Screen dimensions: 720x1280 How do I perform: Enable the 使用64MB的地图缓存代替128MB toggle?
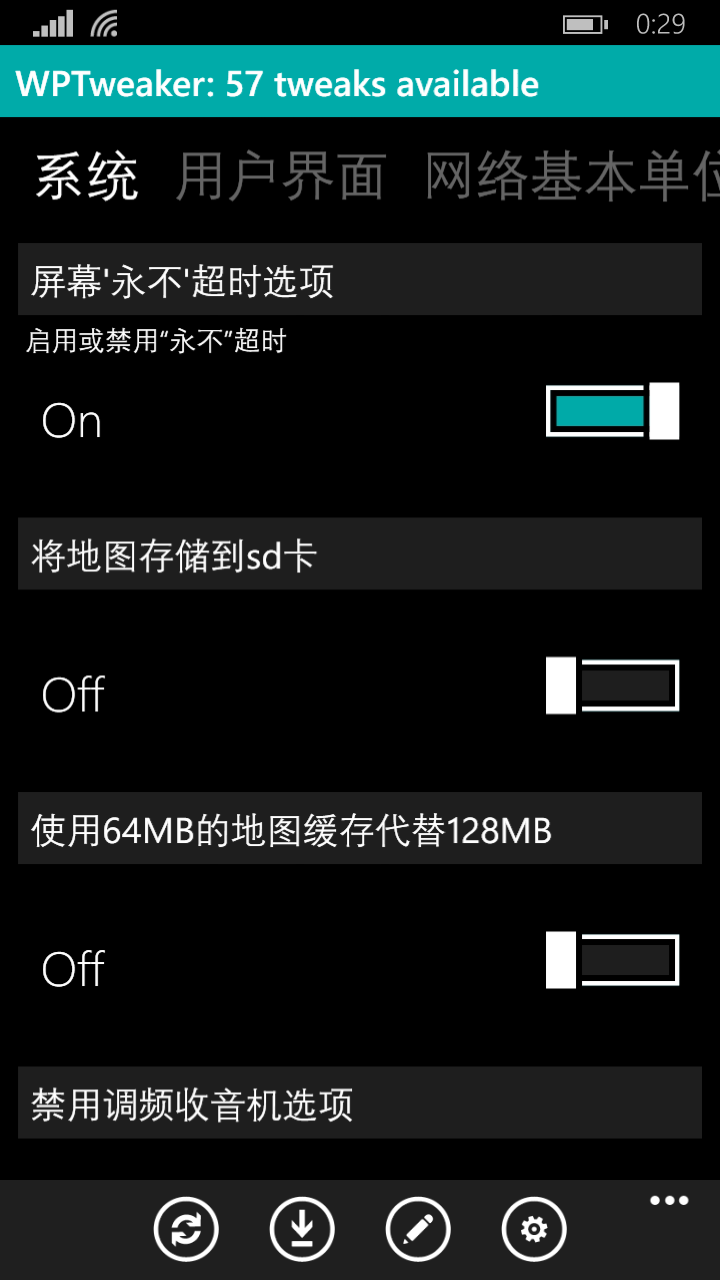612,960
